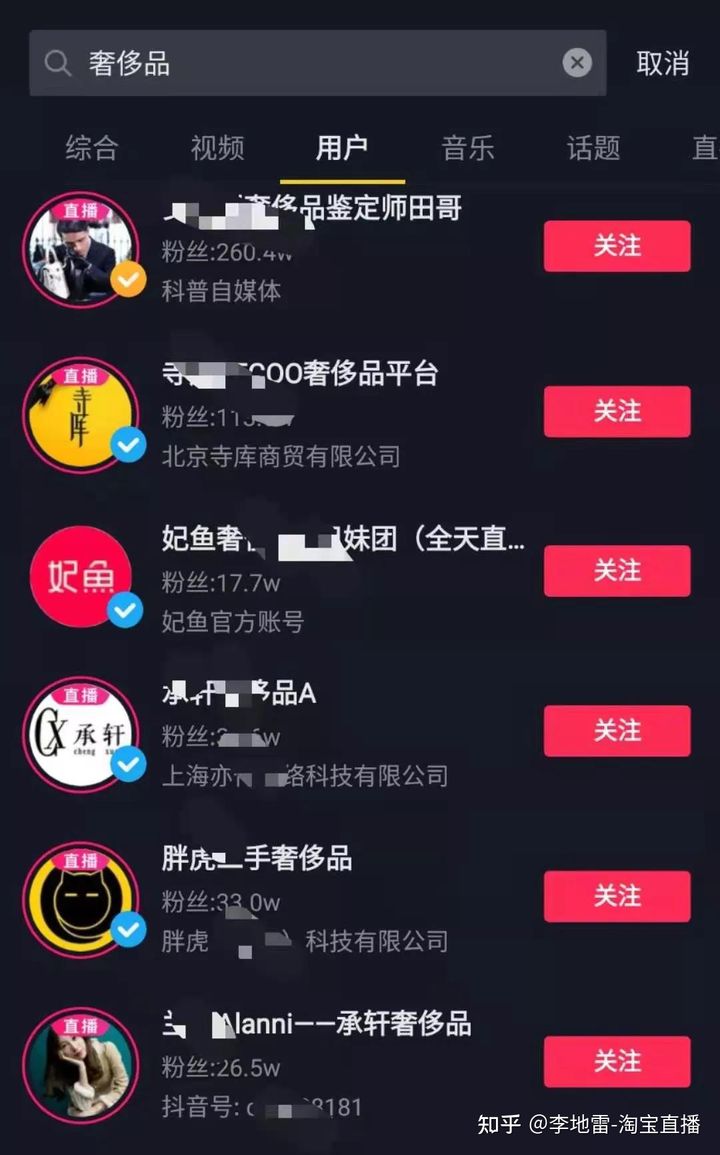The height and width of the screenshot is (1155, 720).
Task: Switch to the 视频 tab
Action: (217, 148)
